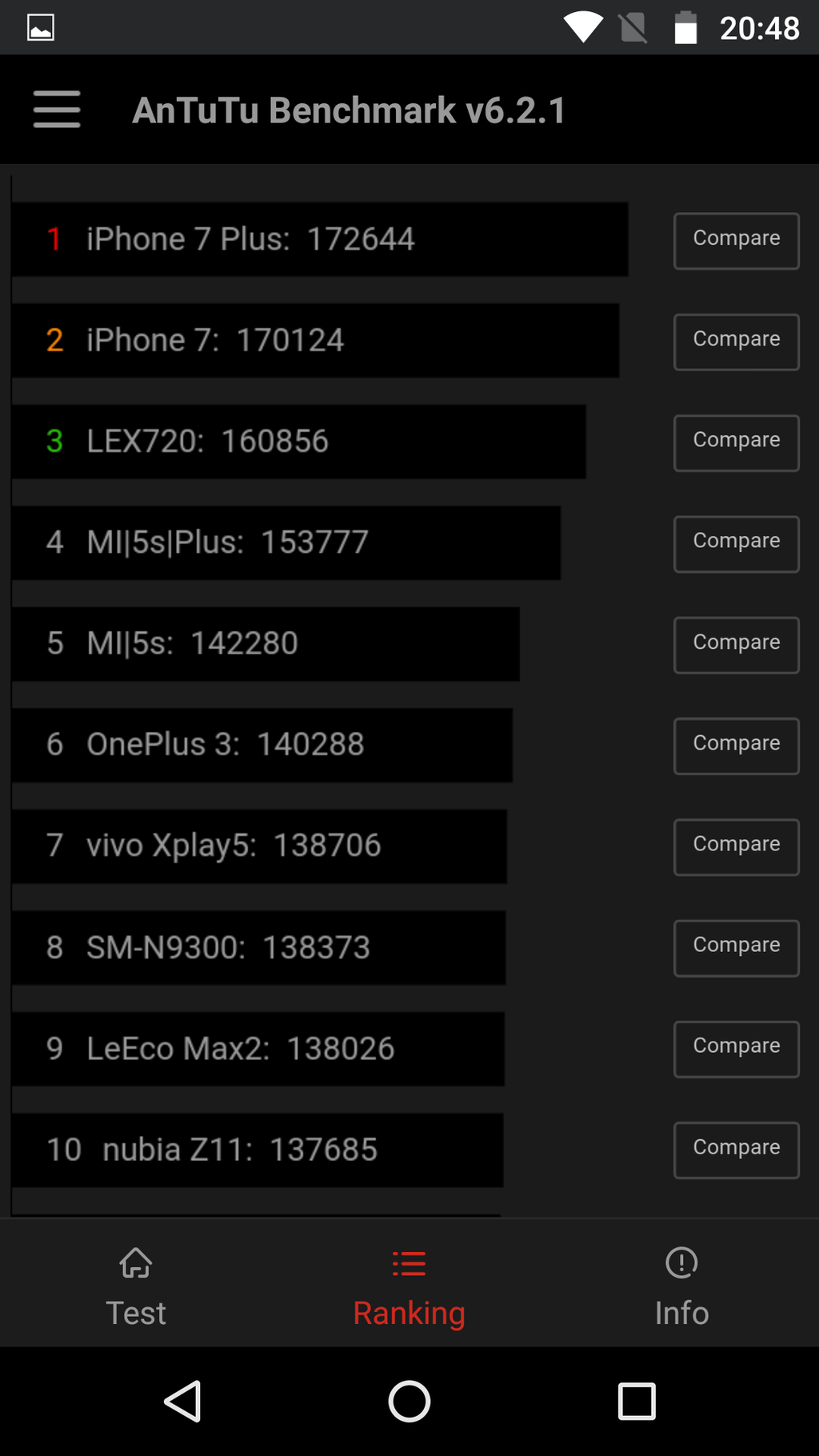Compare with iPhone 7 Plus

[x=737, y=241]
